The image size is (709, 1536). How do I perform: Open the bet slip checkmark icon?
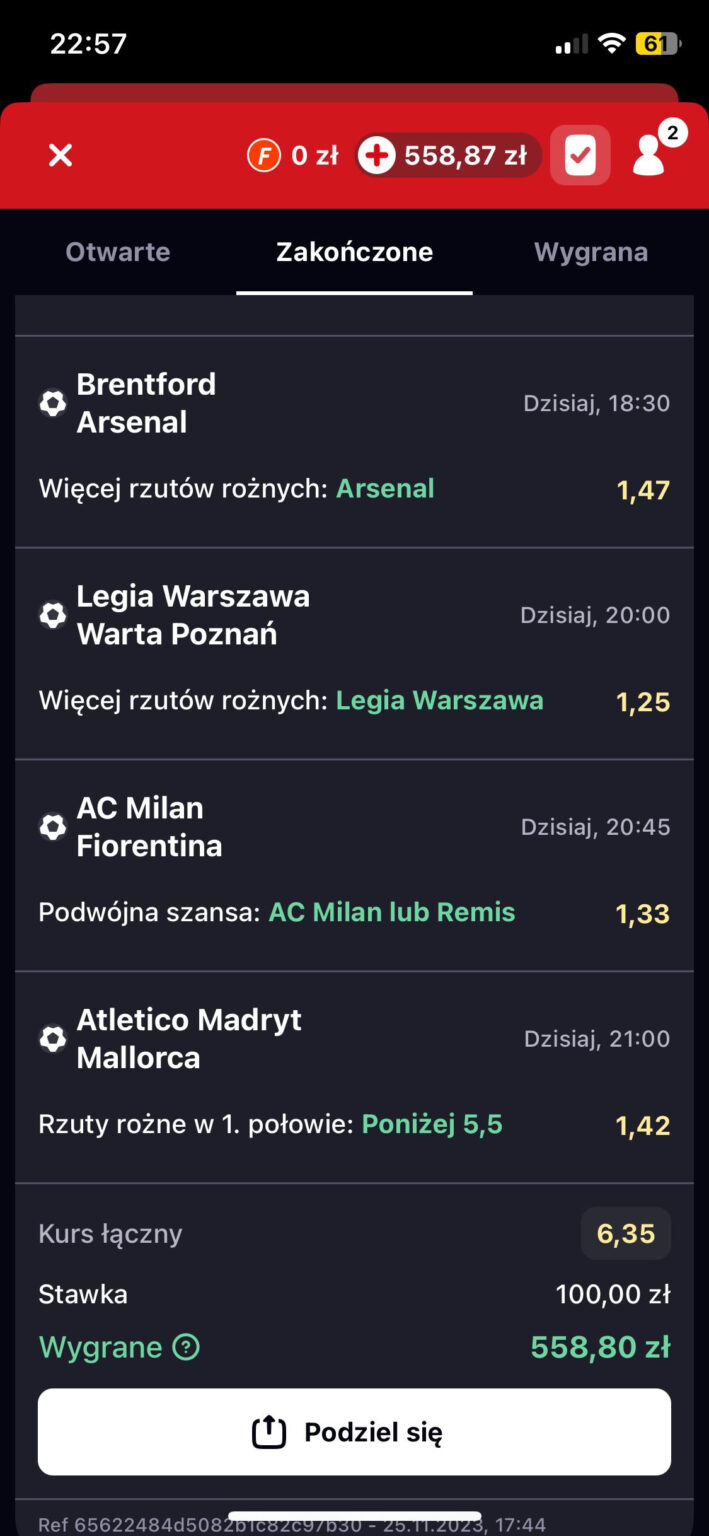pos(580,156)
